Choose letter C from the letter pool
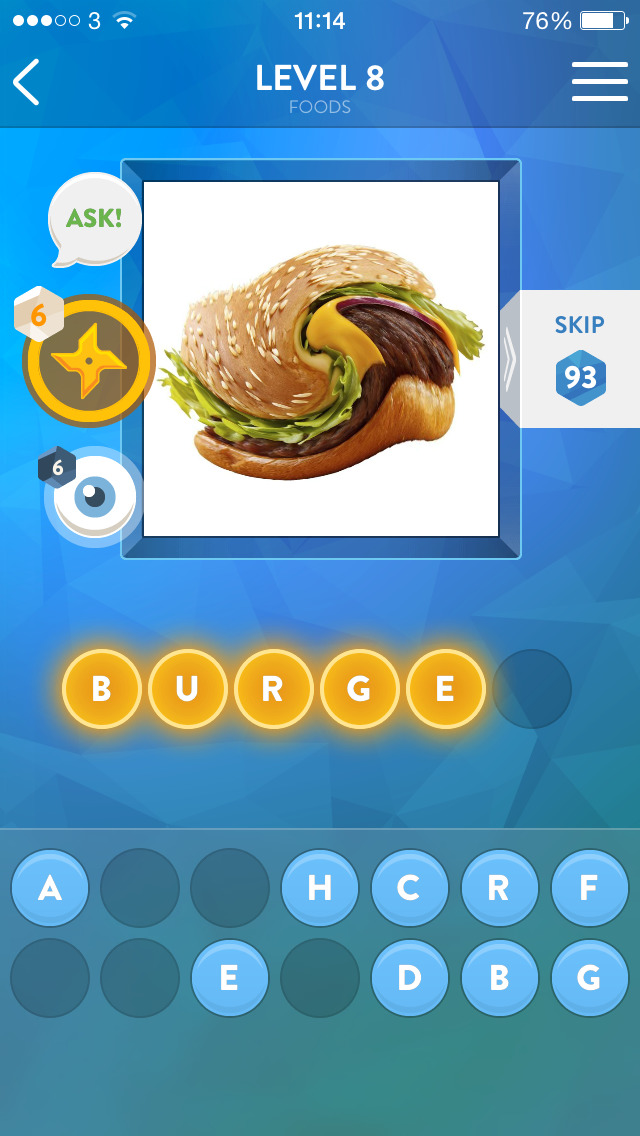This screenshot has height=1136, width=640. pyautogui.click(x=409, y=888)
